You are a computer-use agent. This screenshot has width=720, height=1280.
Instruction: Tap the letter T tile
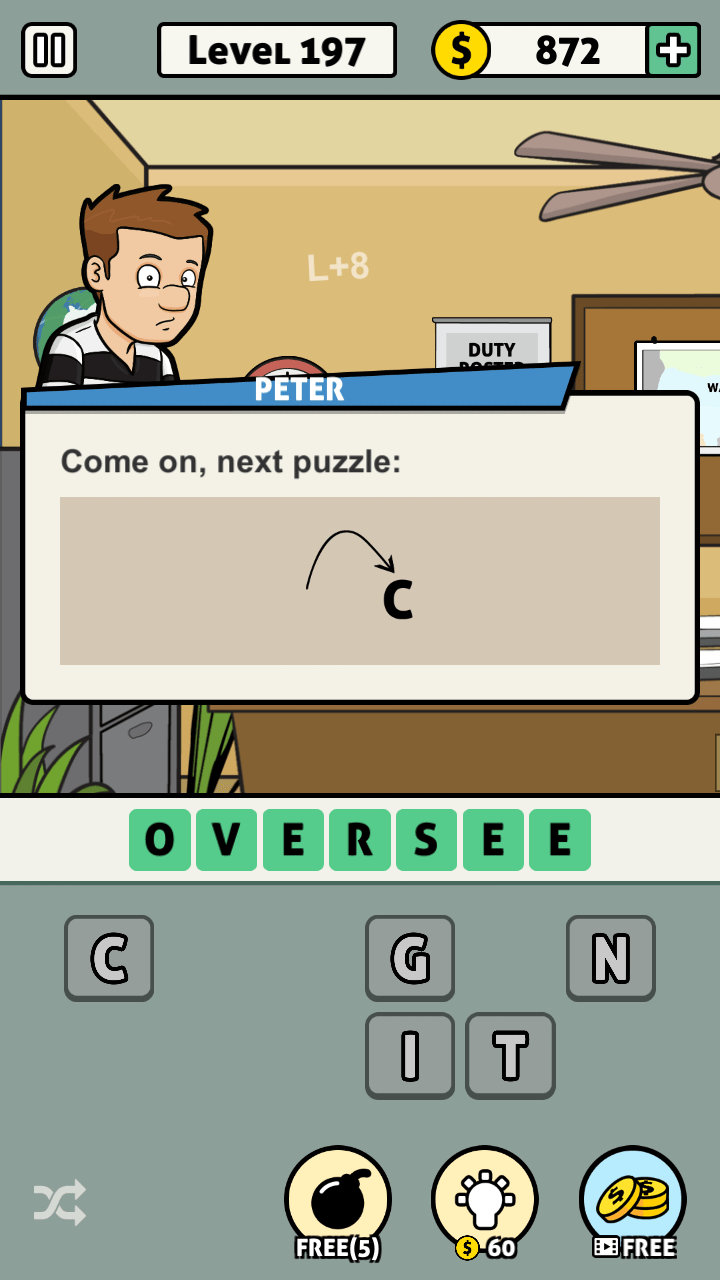510,1055
